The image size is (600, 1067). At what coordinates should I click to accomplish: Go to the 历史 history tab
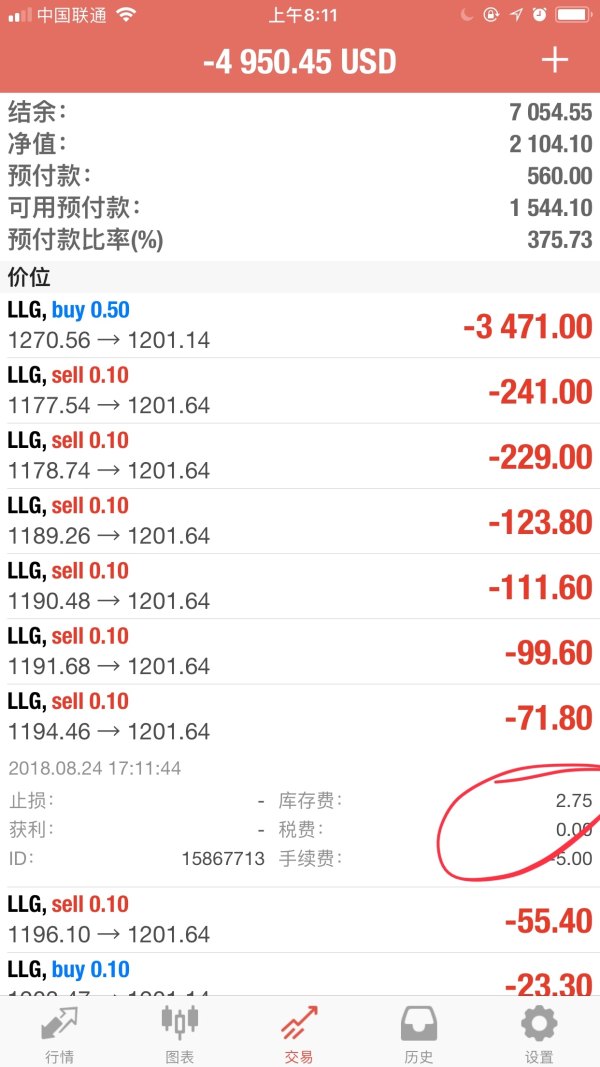pos(418,1033)
